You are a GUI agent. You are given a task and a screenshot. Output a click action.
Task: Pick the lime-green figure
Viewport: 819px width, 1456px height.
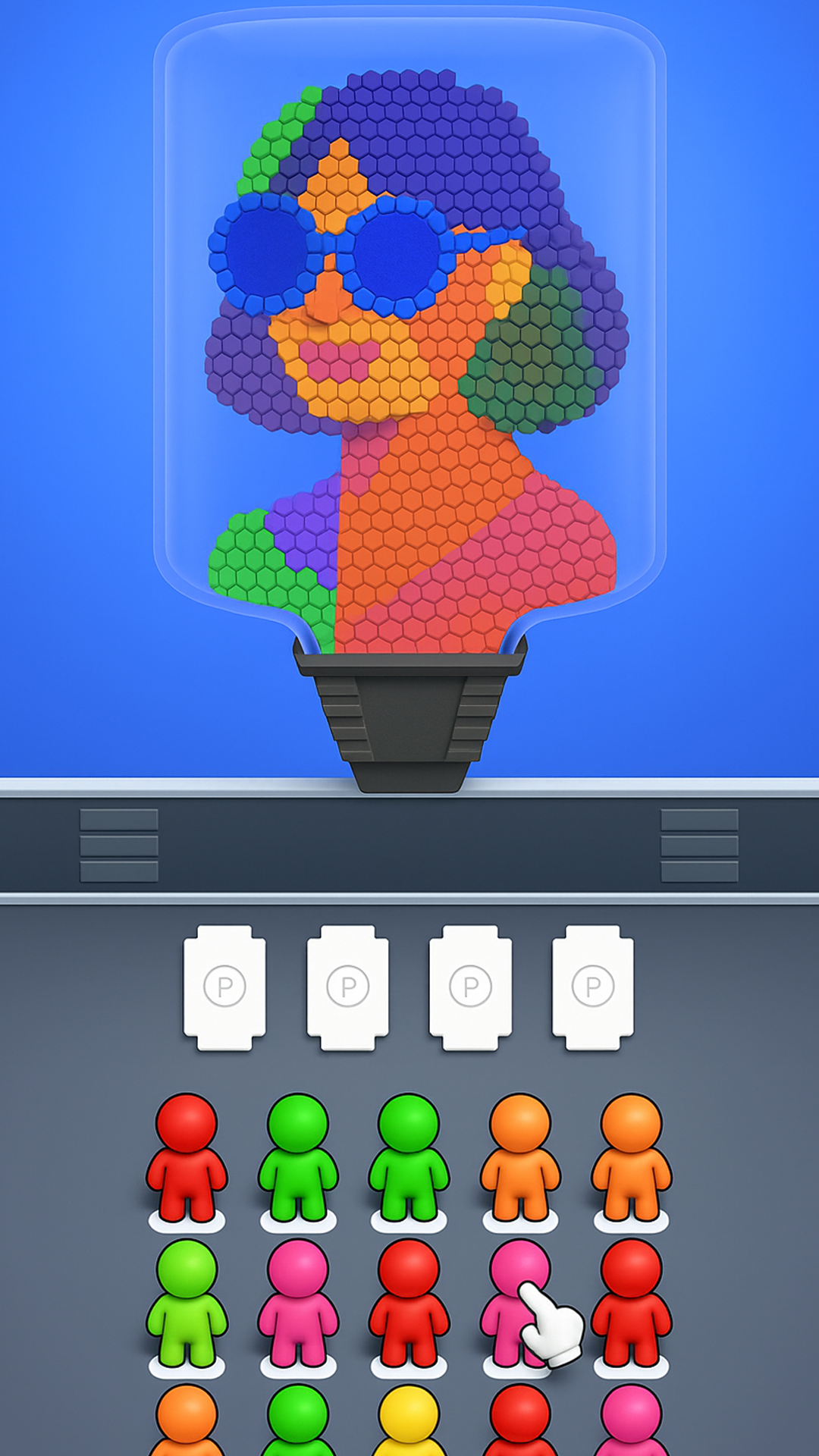(187, 1303)
